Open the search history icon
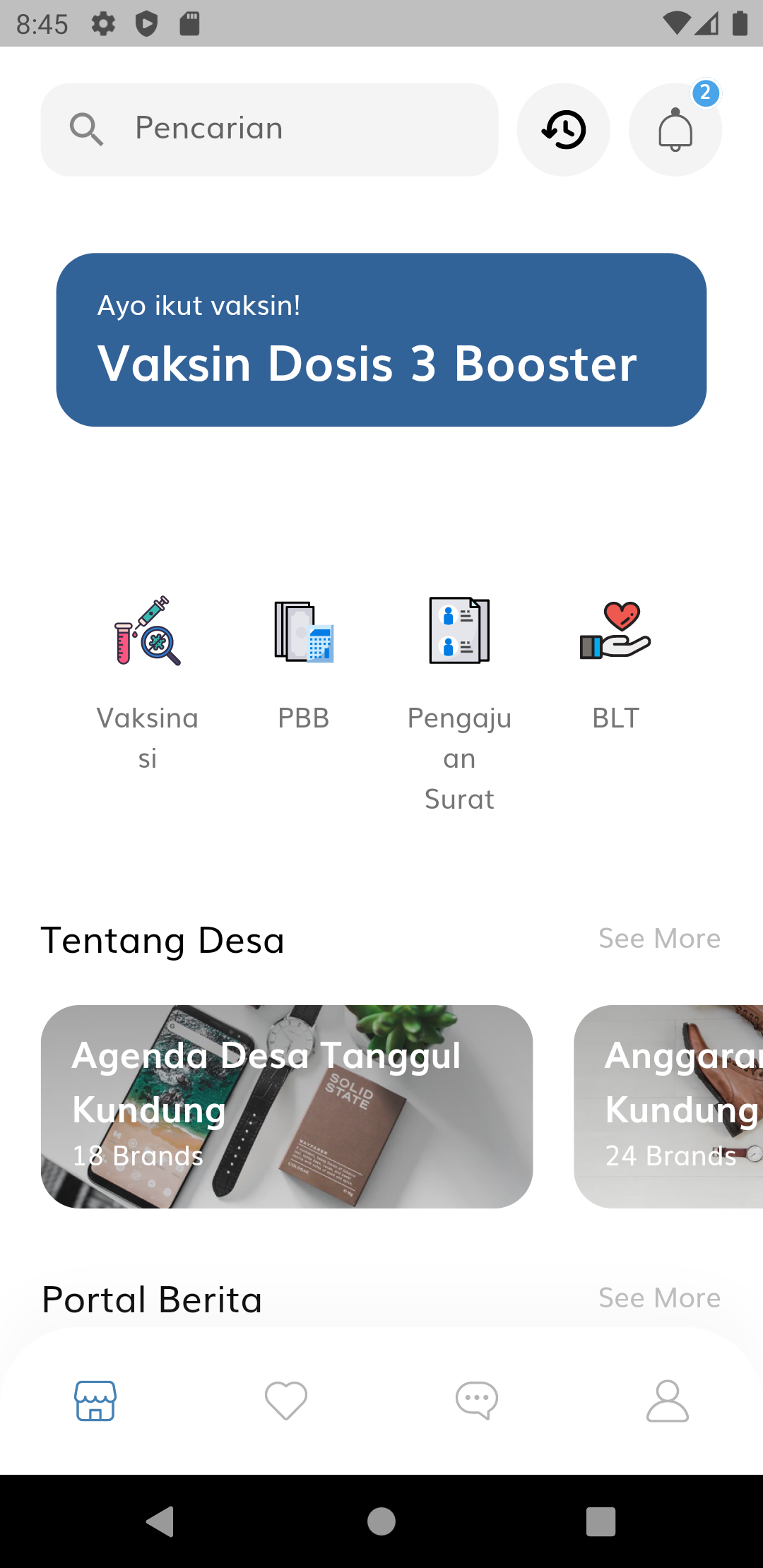Viewport: 763px width, 1568px height. coord(563,129)
